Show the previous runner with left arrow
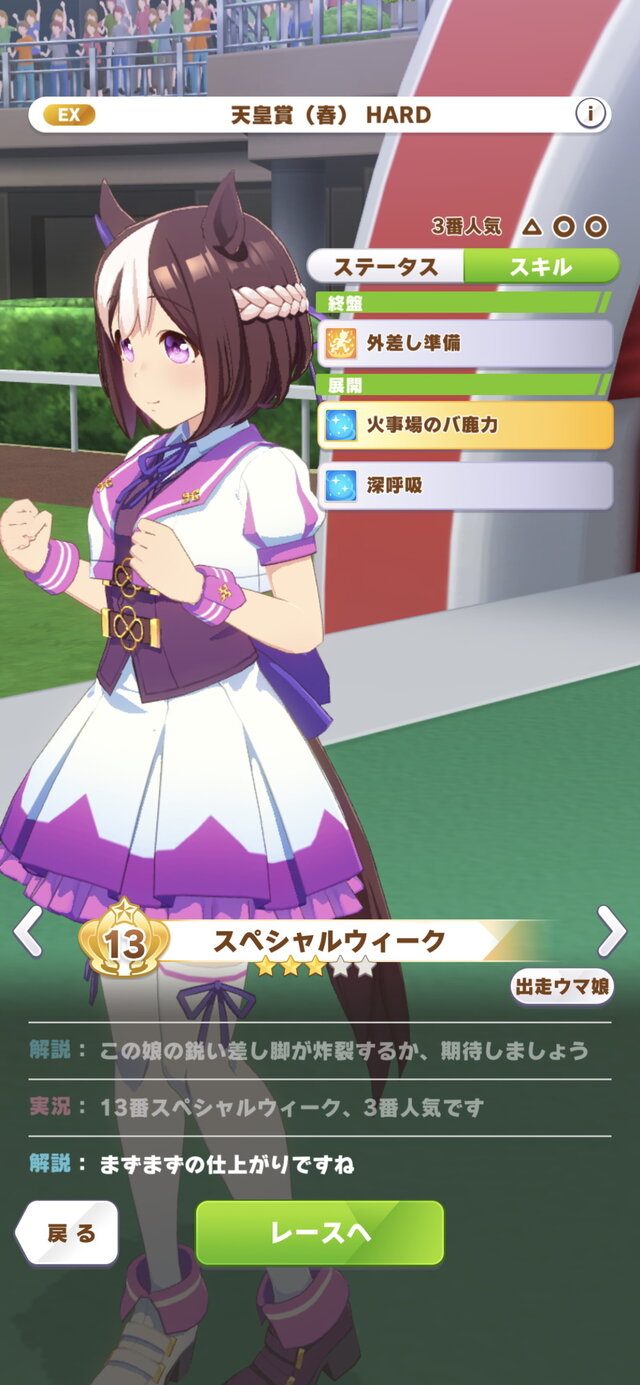This screenshot has width=640, height=1385. coord(27,932)
